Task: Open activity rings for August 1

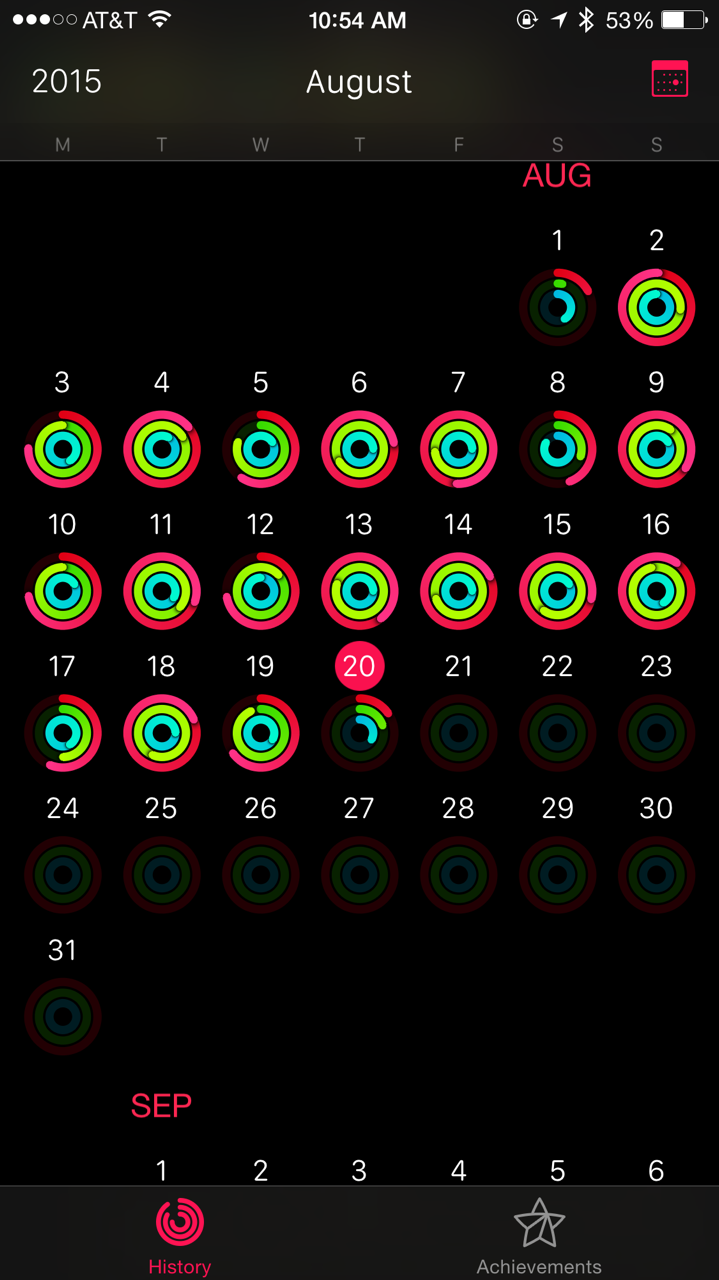Action: pos(557,307)
